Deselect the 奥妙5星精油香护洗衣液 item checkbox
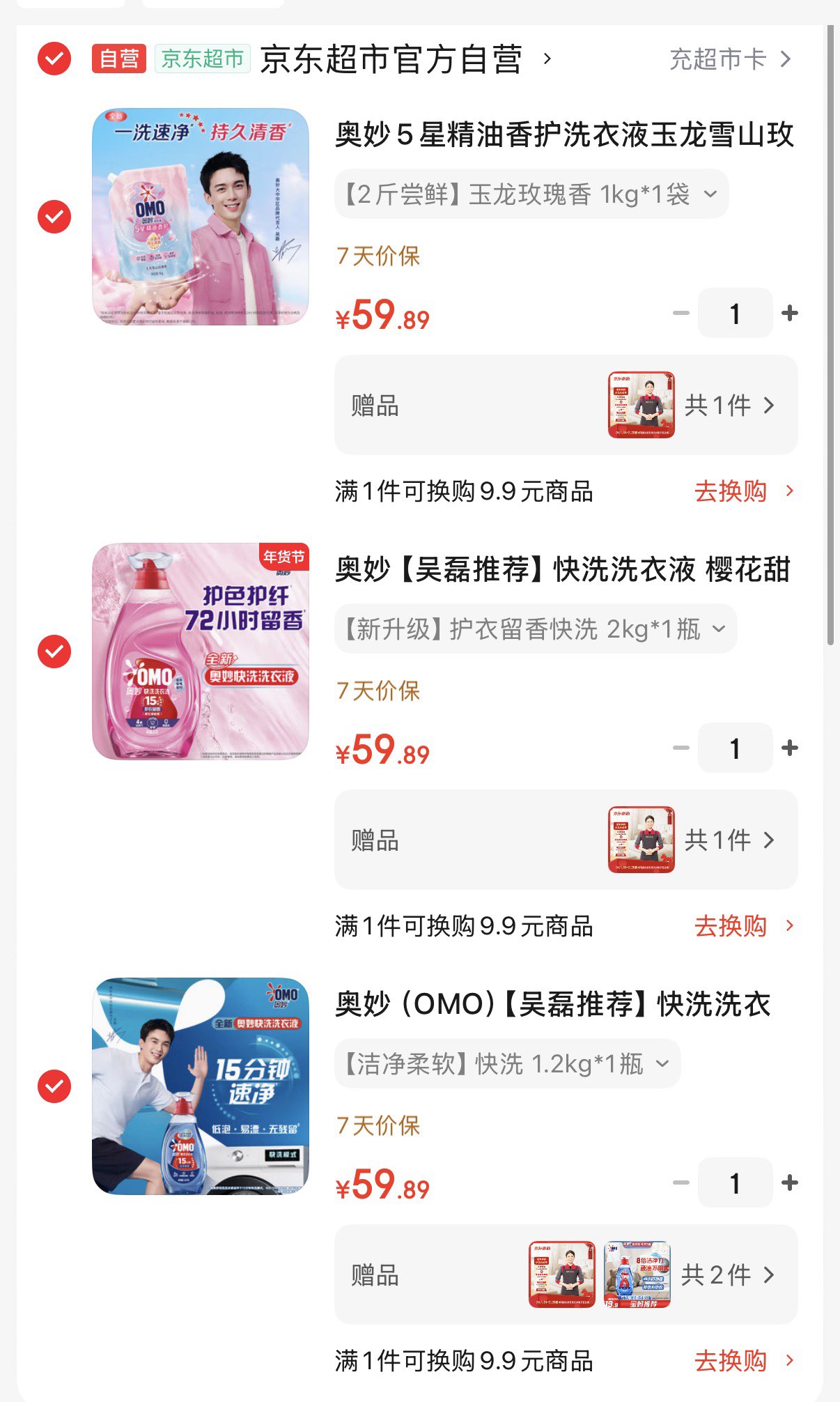This screenshot has height=1402, width=840. 54,217
